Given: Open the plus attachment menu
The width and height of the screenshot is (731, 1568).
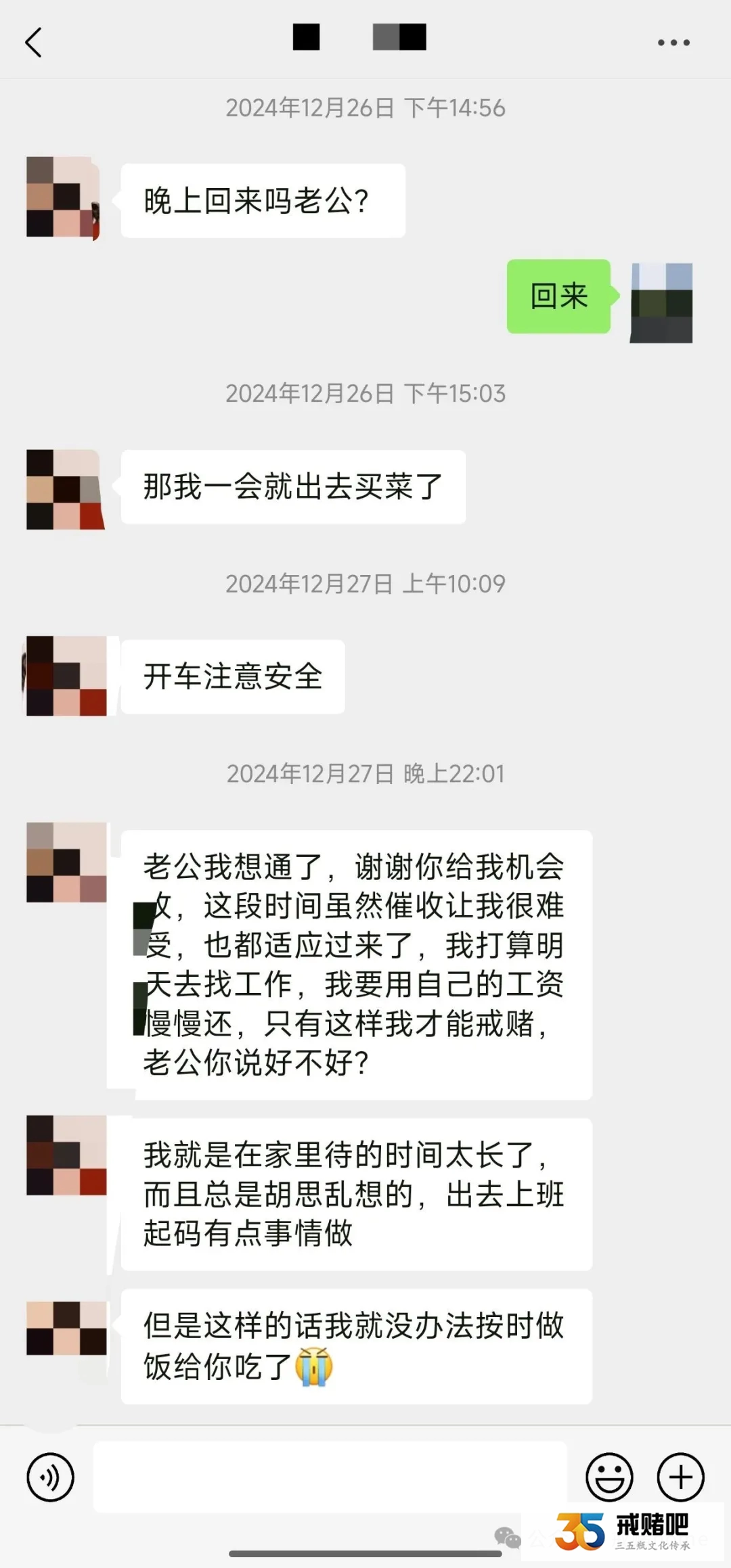Looking at the screenshot, I should [x=681, y=1477].
